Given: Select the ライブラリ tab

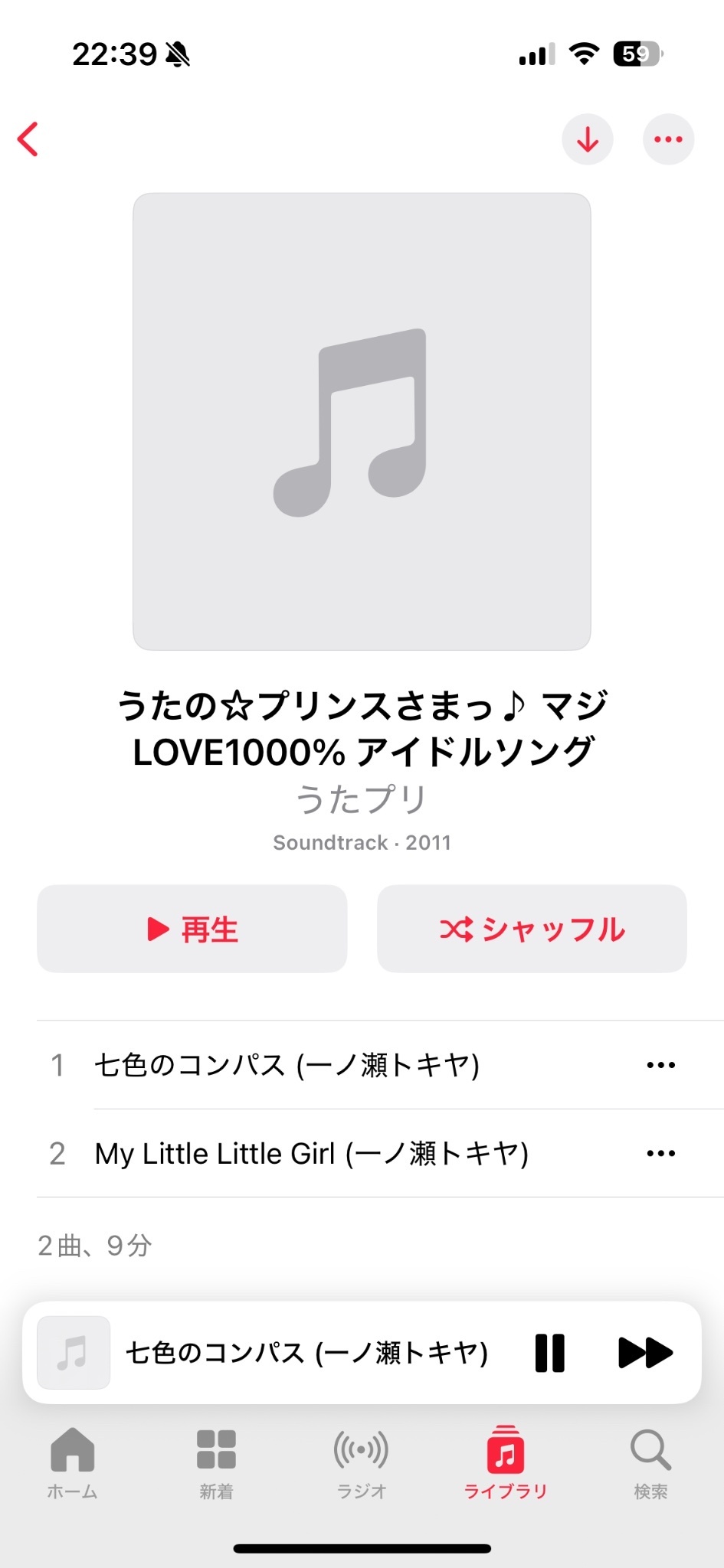Looking at the screenshot, I should [x=506, y=1463].
